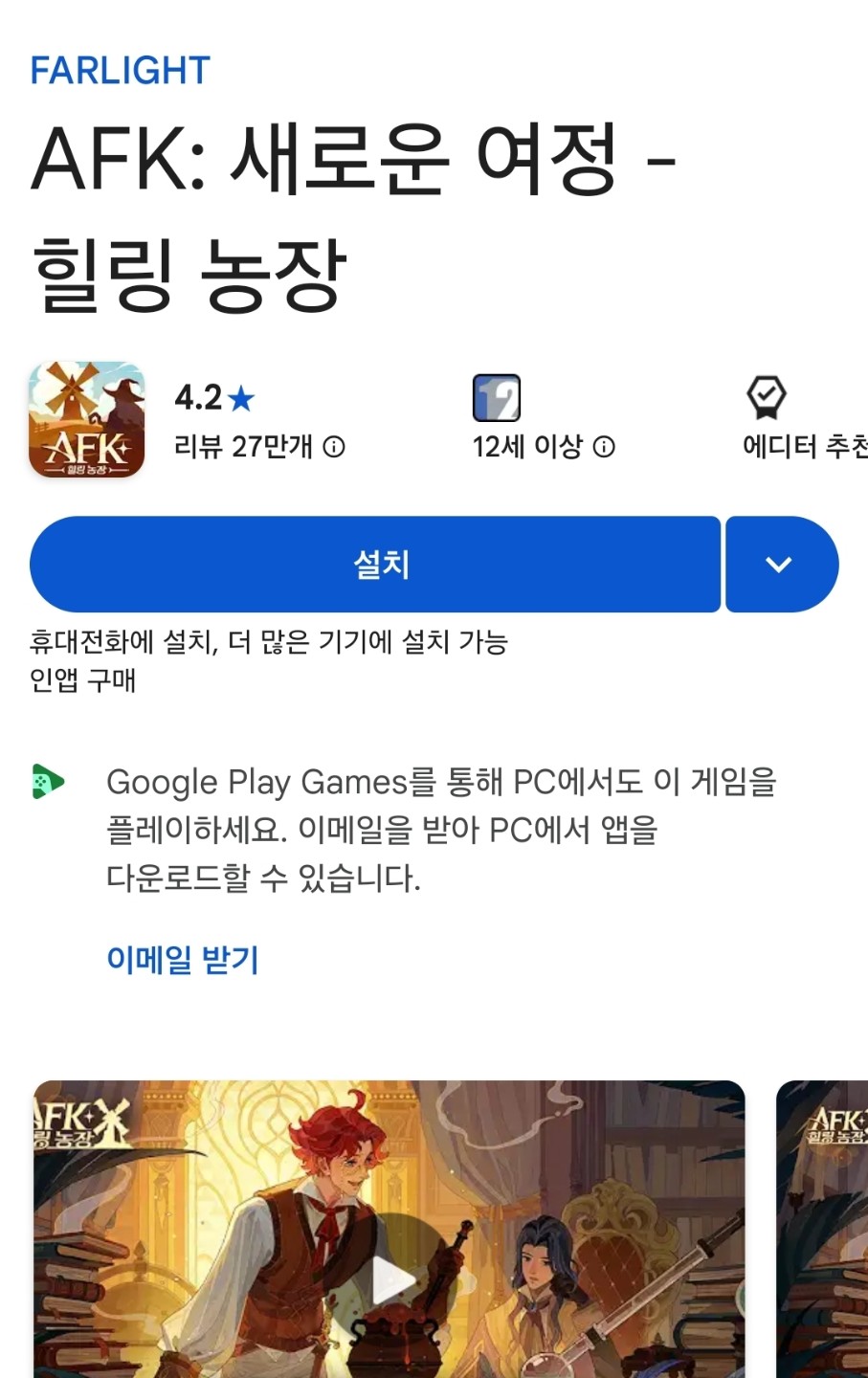Viewport: 868px width, 1378px height.
Task: Click the 에디터 추천 badge icon
Action: click(766, 398)
